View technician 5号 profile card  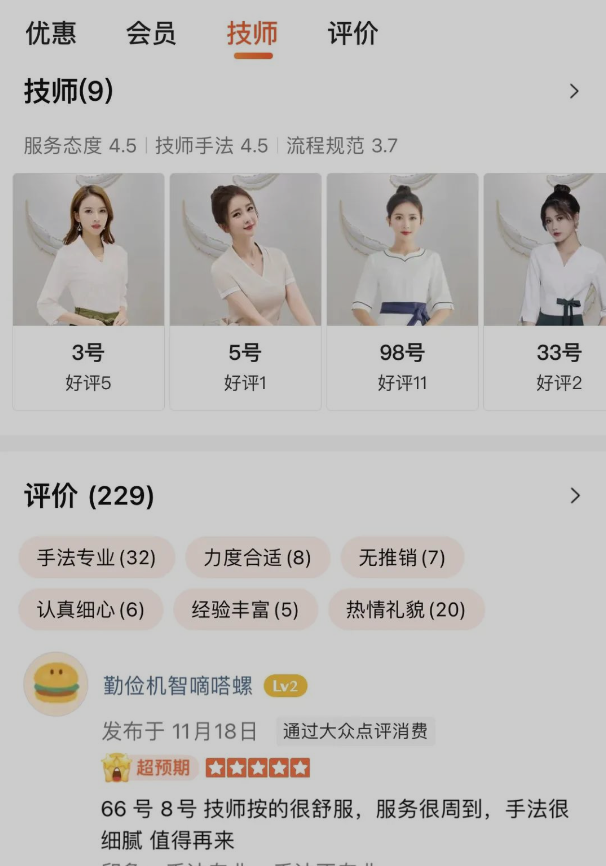245,290
